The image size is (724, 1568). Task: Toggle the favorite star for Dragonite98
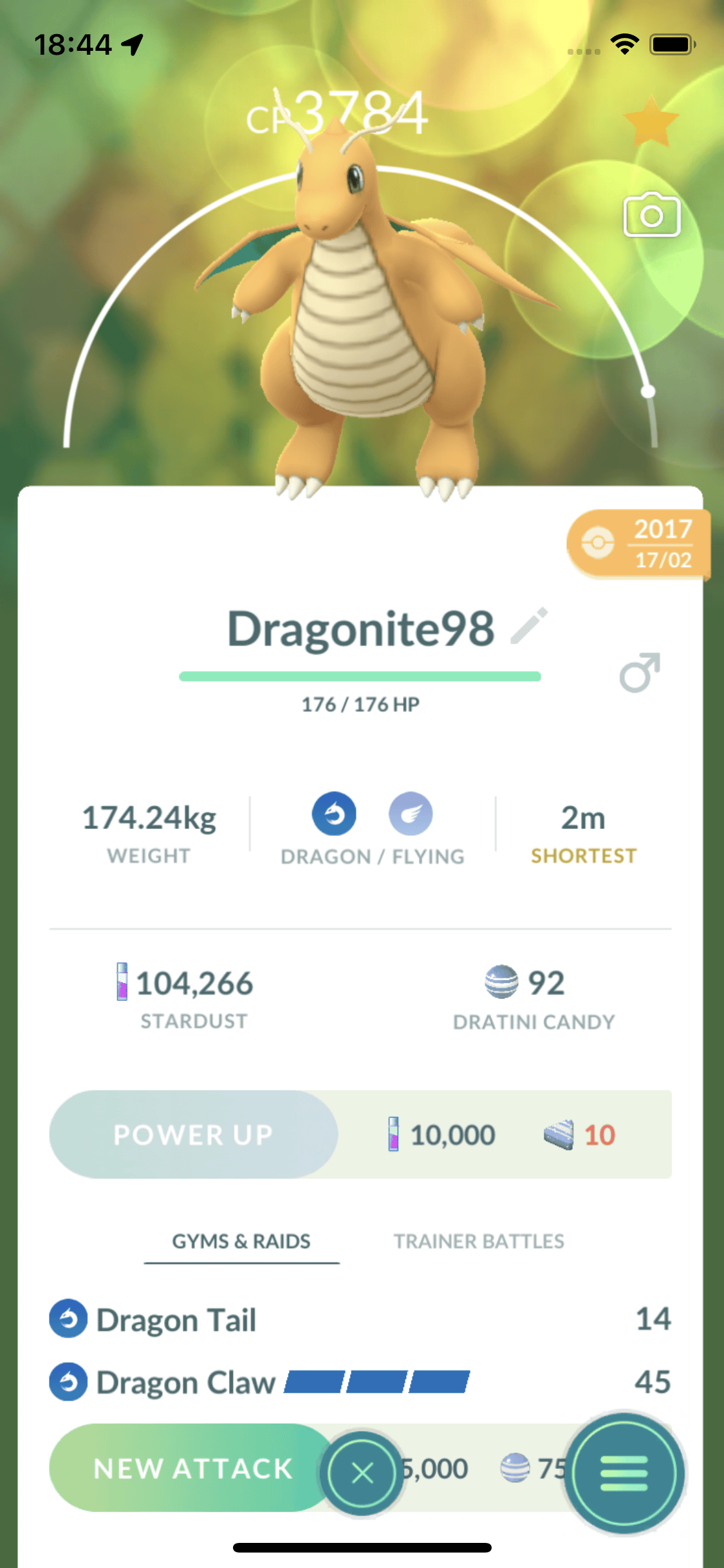tap(651, 122)
